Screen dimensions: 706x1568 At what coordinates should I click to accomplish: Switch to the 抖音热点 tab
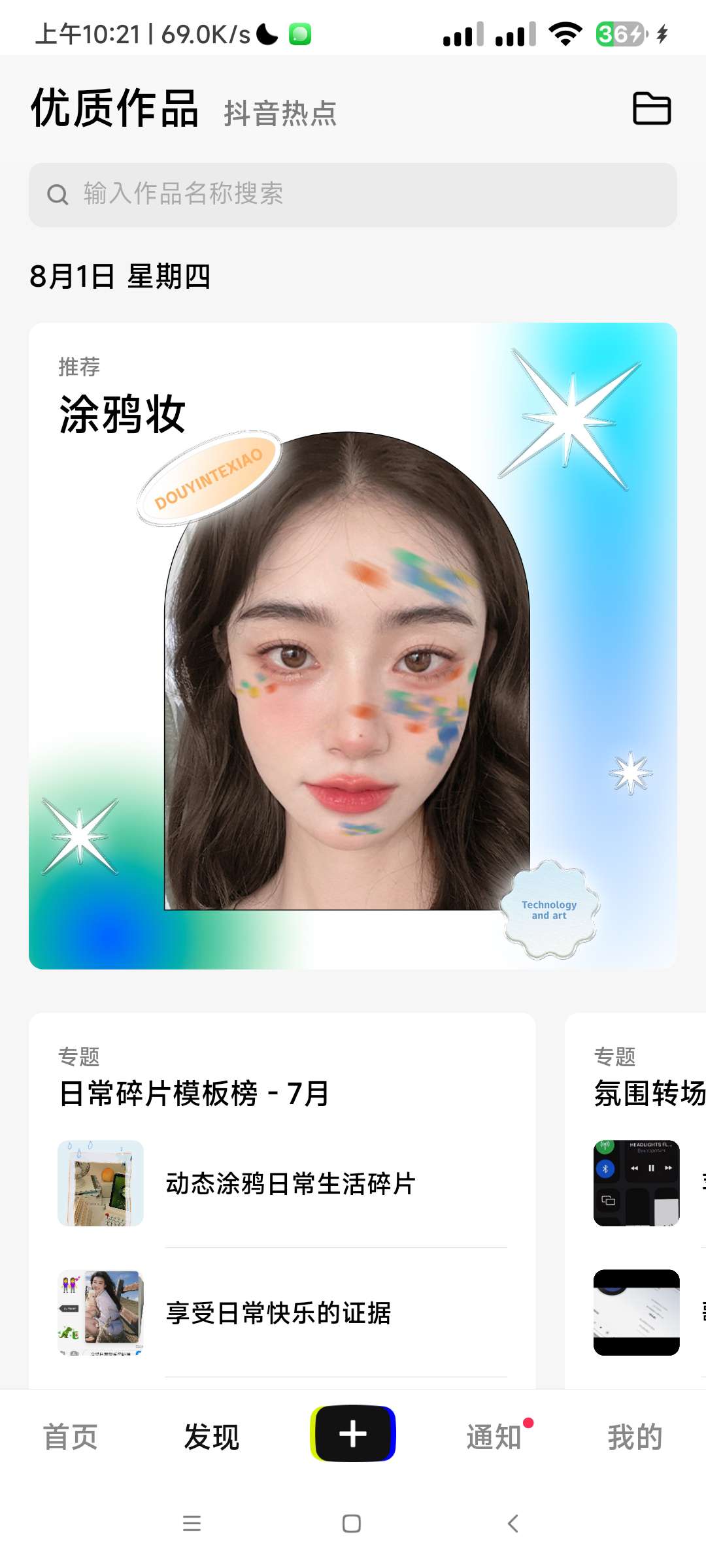280,113
